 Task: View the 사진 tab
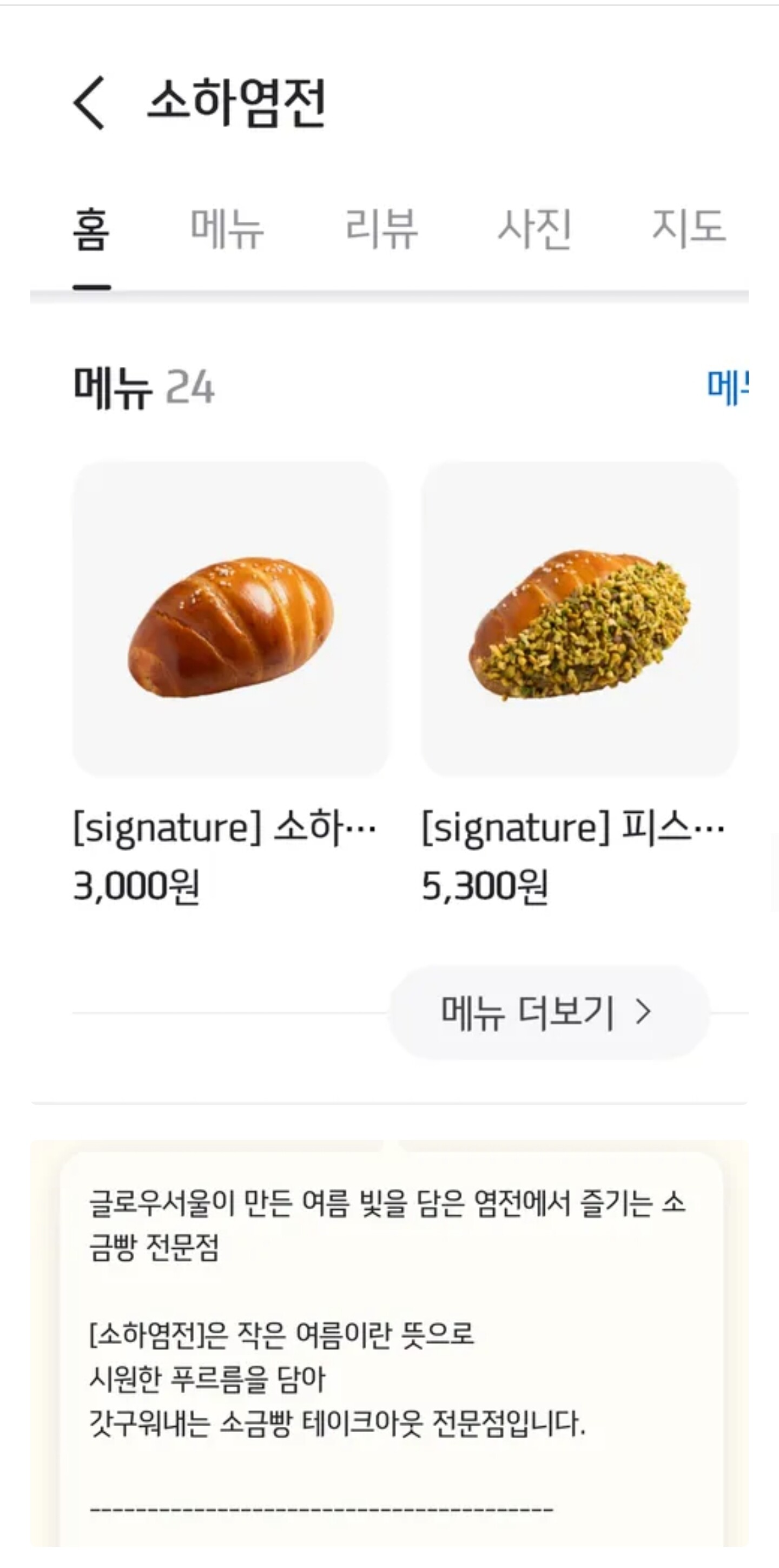(535, 230)
